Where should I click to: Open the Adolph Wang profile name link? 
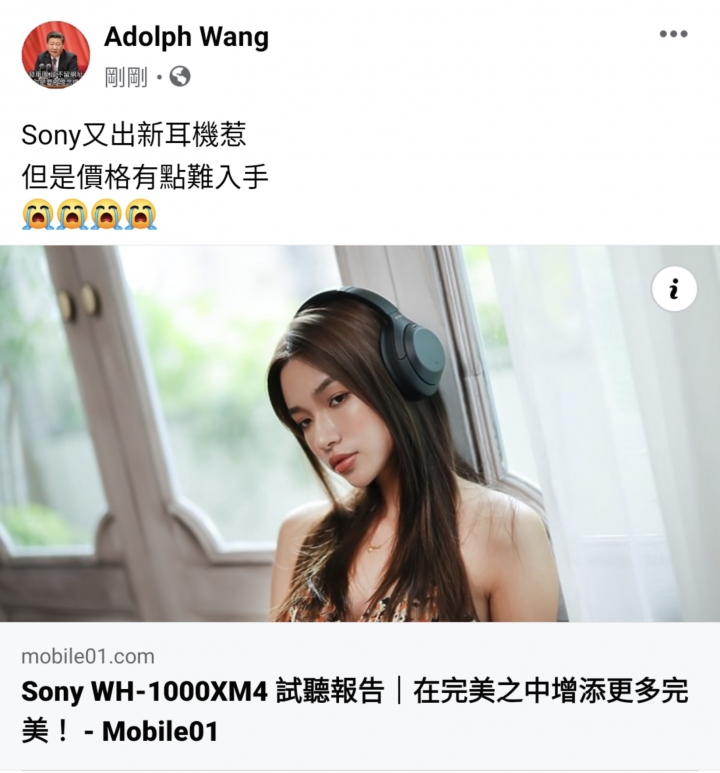pos(186,37)
